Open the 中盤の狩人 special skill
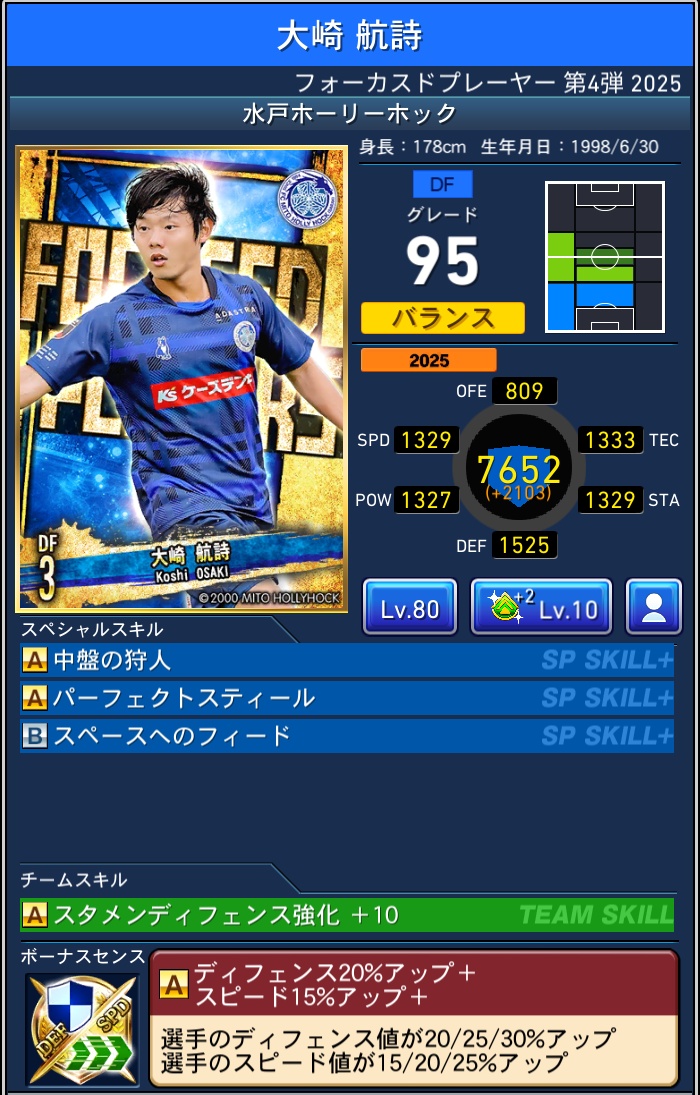The image size is (700, 1095). [346, 660]
